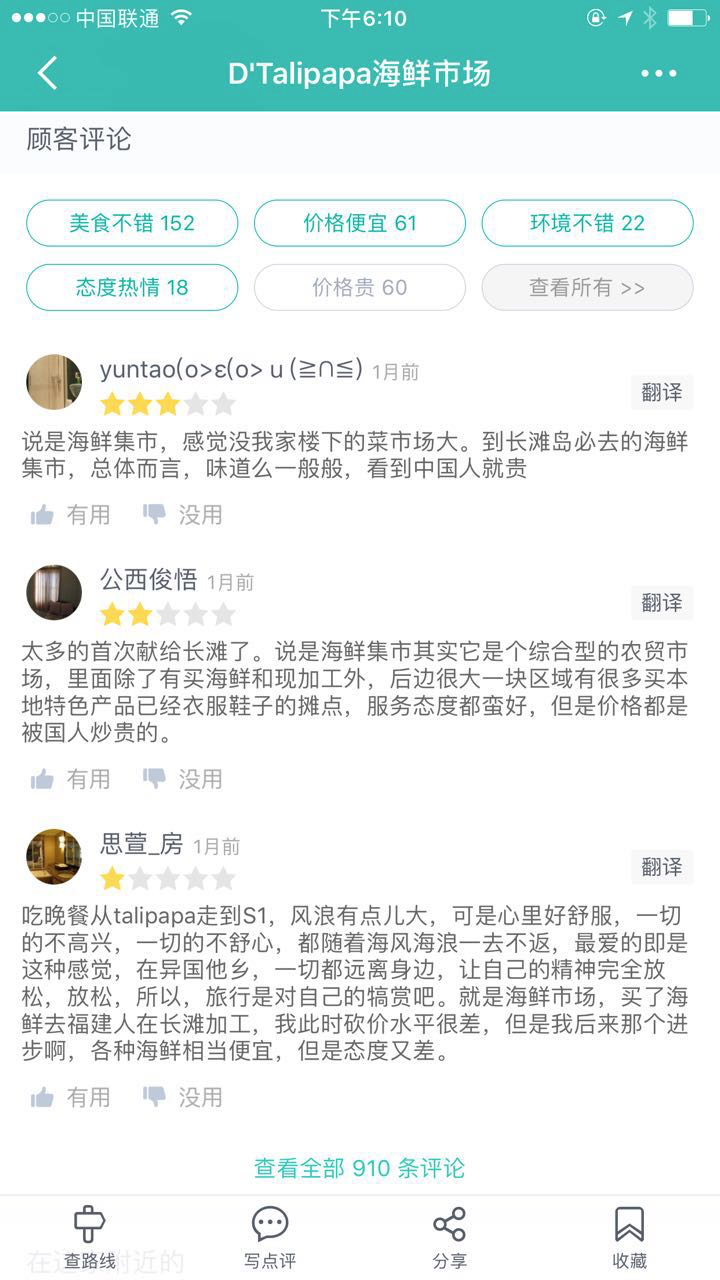Mark yuntao's review as 有用

click(70, 514)
